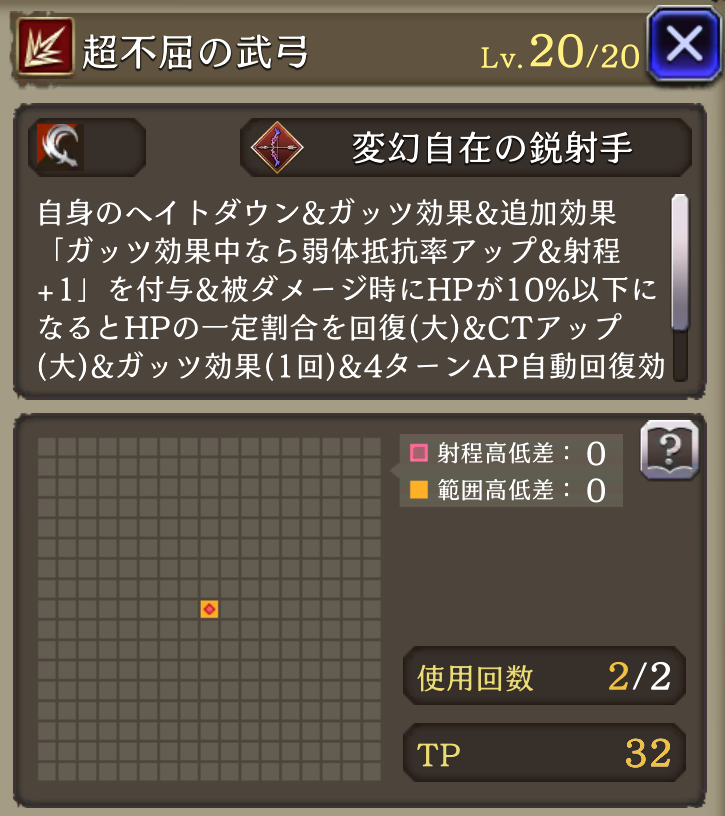Close the 超不屈の武弓 skill dialog

(x=684, y=45)
